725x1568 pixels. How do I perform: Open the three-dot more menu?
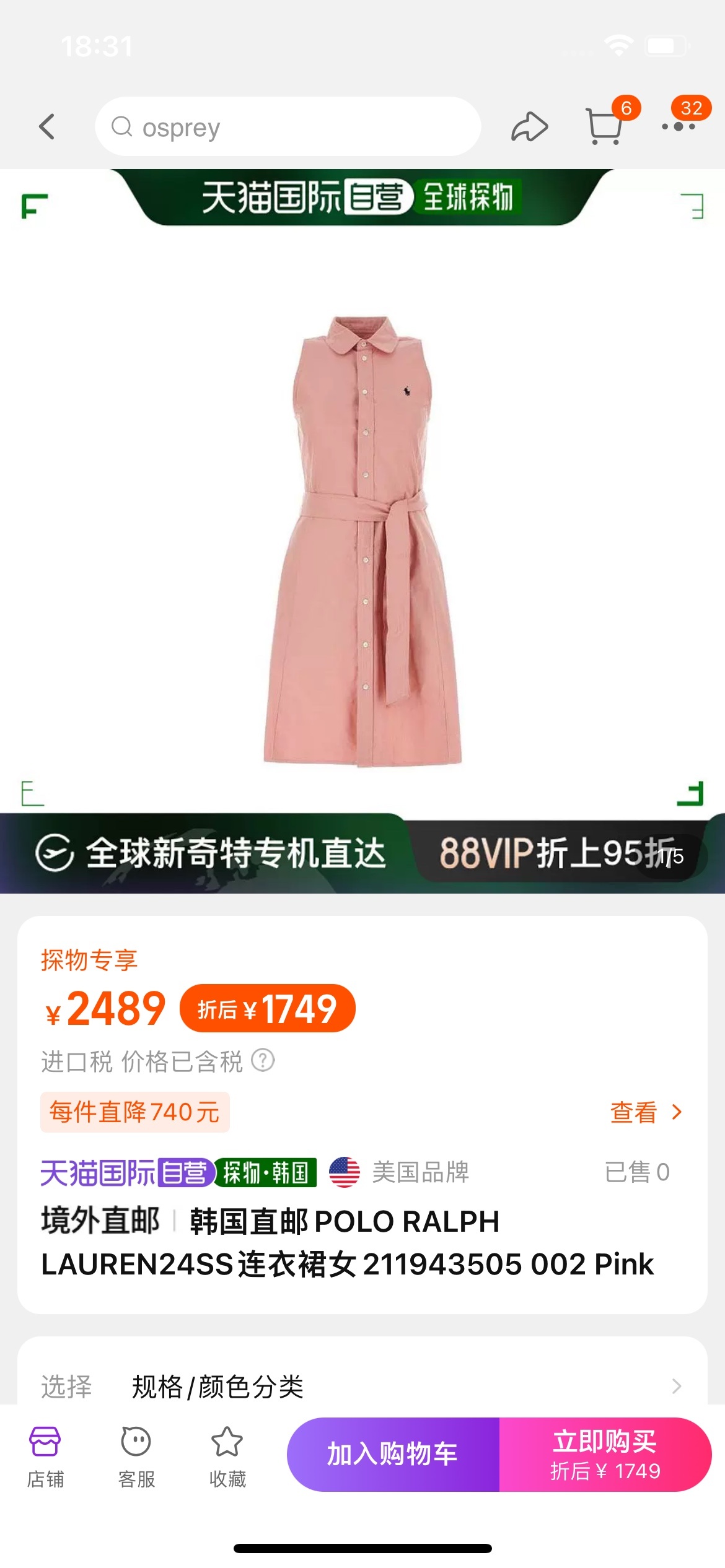pyautogui.click(x=679, y=126)
